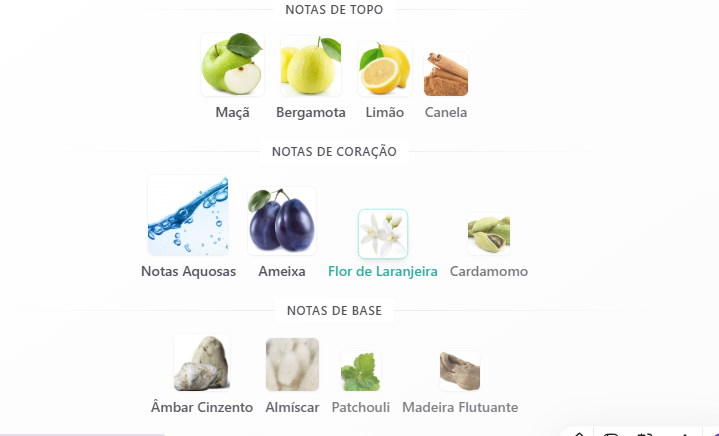Open the Madeira Flutuante note
This screenshot has width=719, height=436.
pyautogui.click(x=459, y=371)
